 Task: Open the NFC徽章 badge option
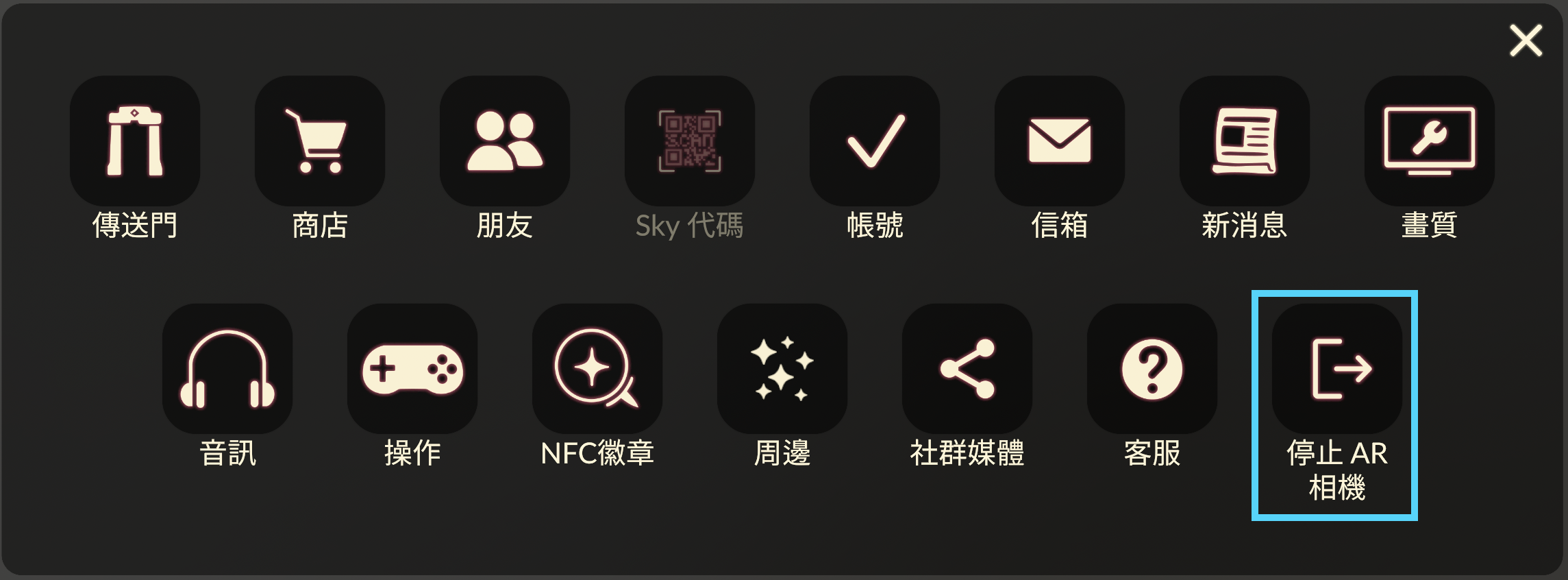coord(597,369)
